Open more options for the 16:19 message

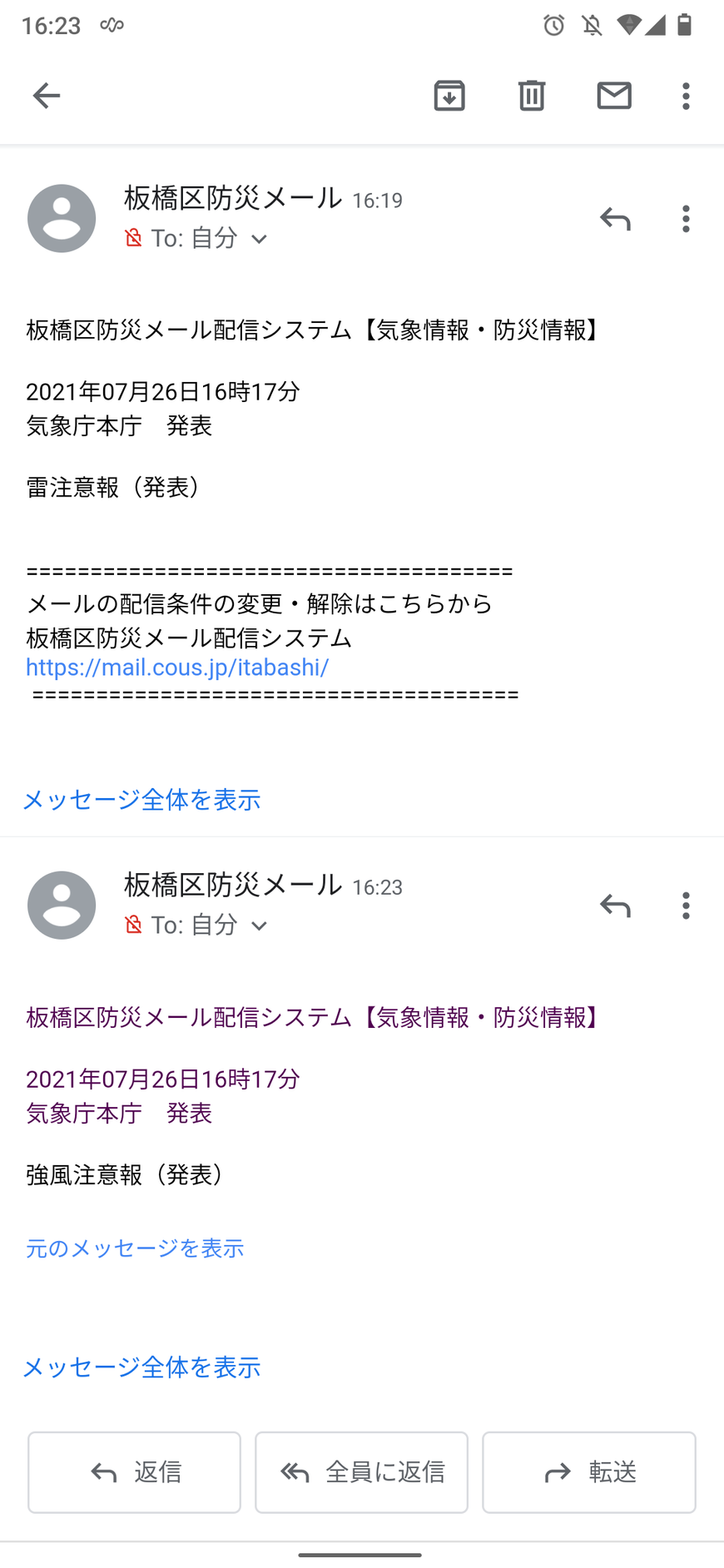686,219
